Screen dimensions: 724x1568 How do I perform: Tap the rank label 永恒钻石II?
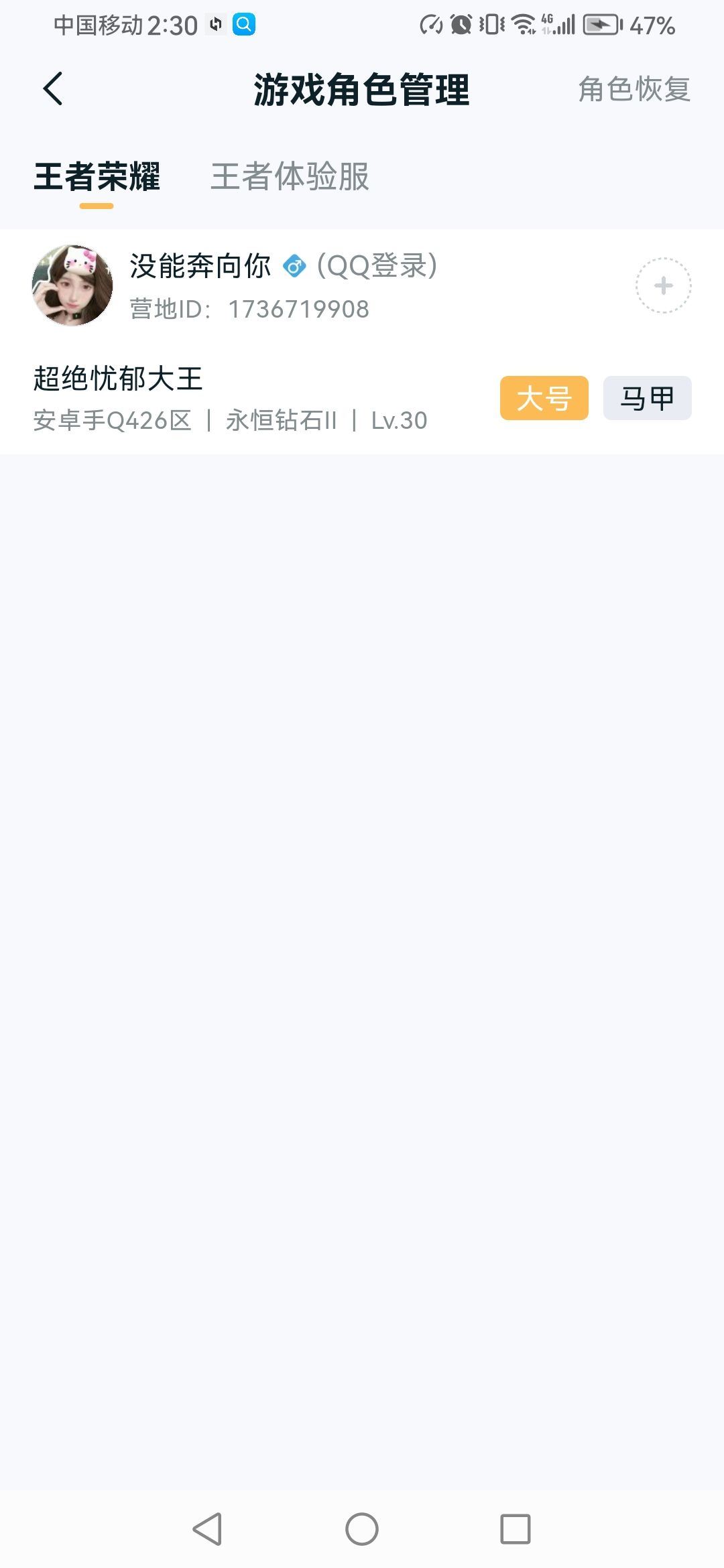[285, 421]
